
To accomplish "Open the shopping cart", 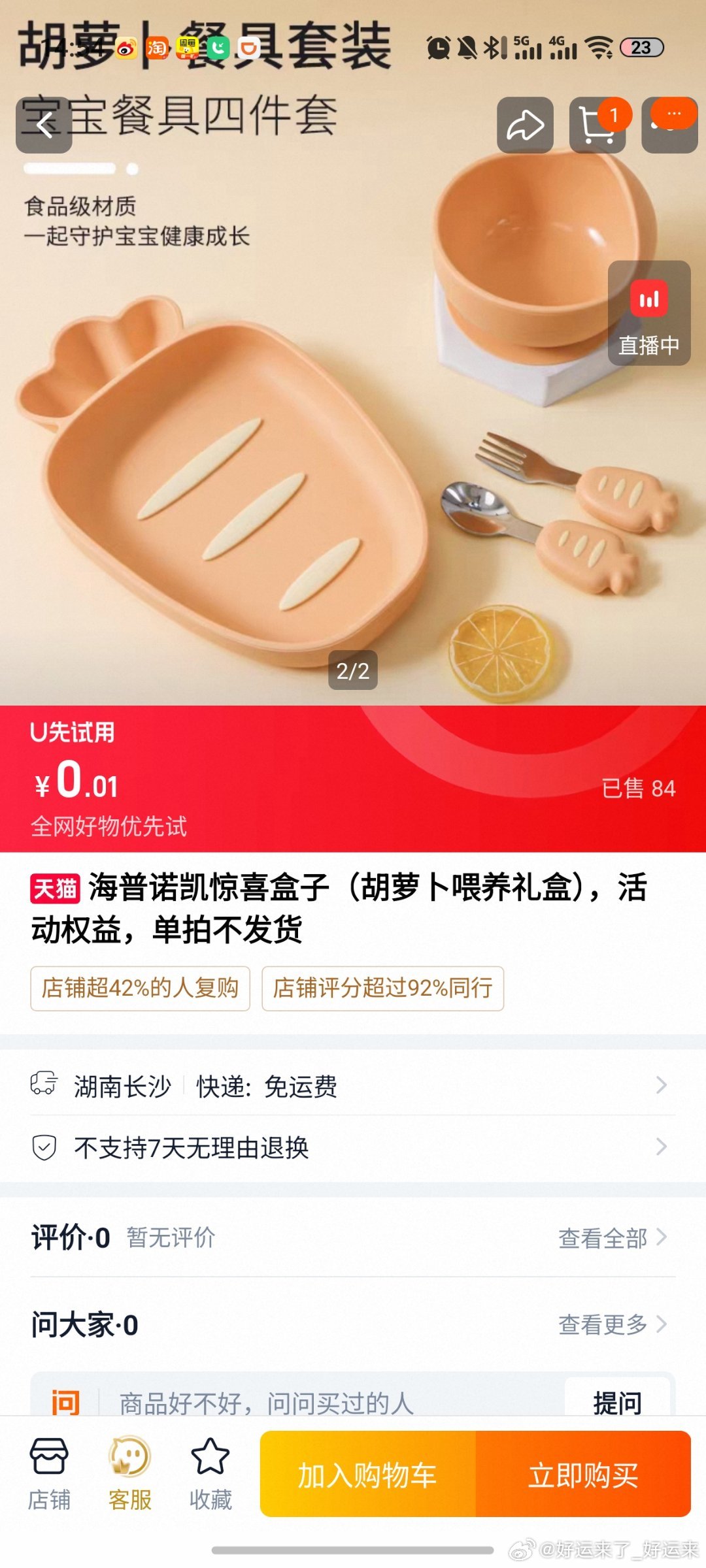I will (597, 125).
